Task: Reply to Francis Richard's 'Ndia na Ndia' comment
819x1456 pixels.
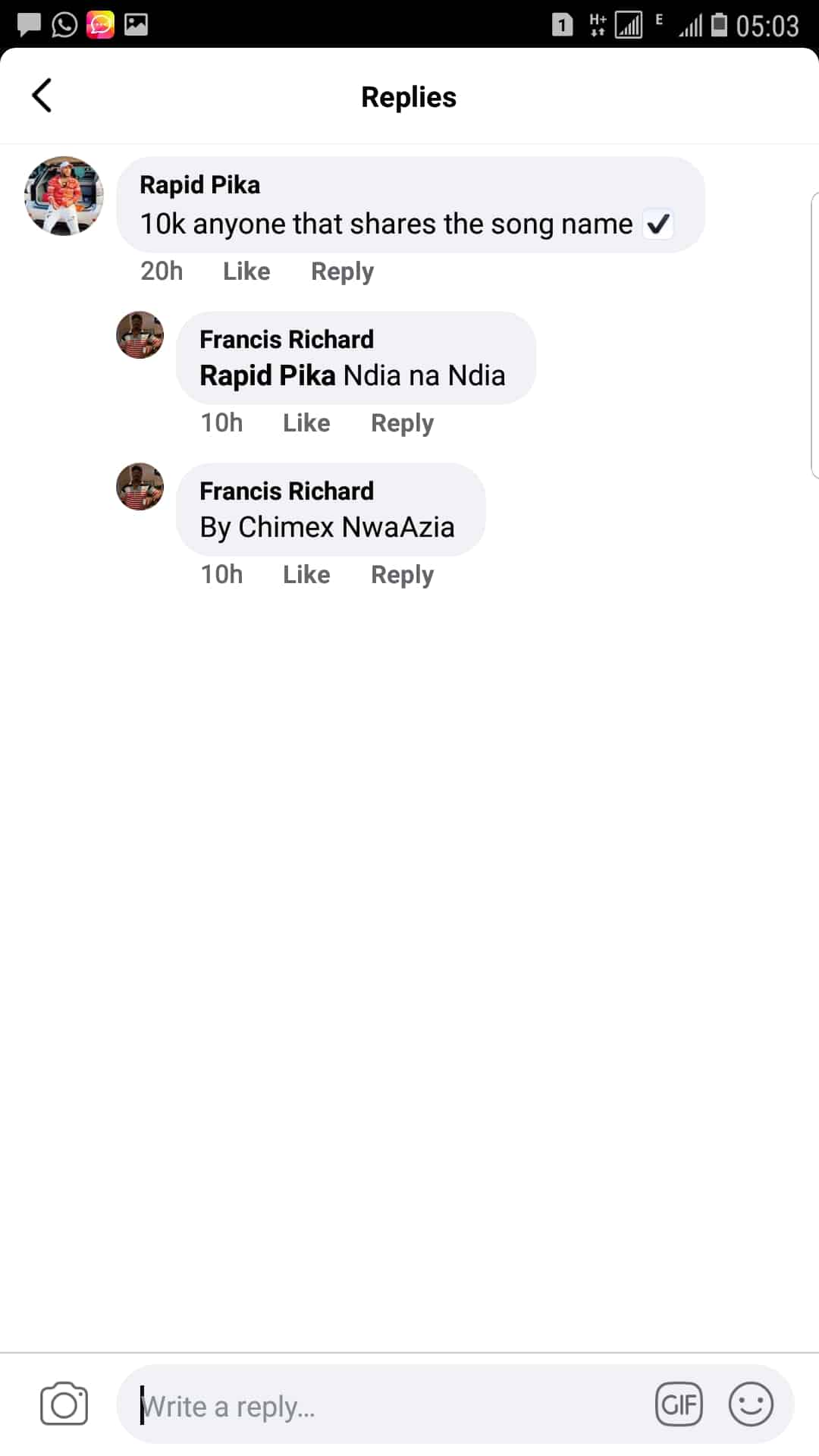Action: 402,423
